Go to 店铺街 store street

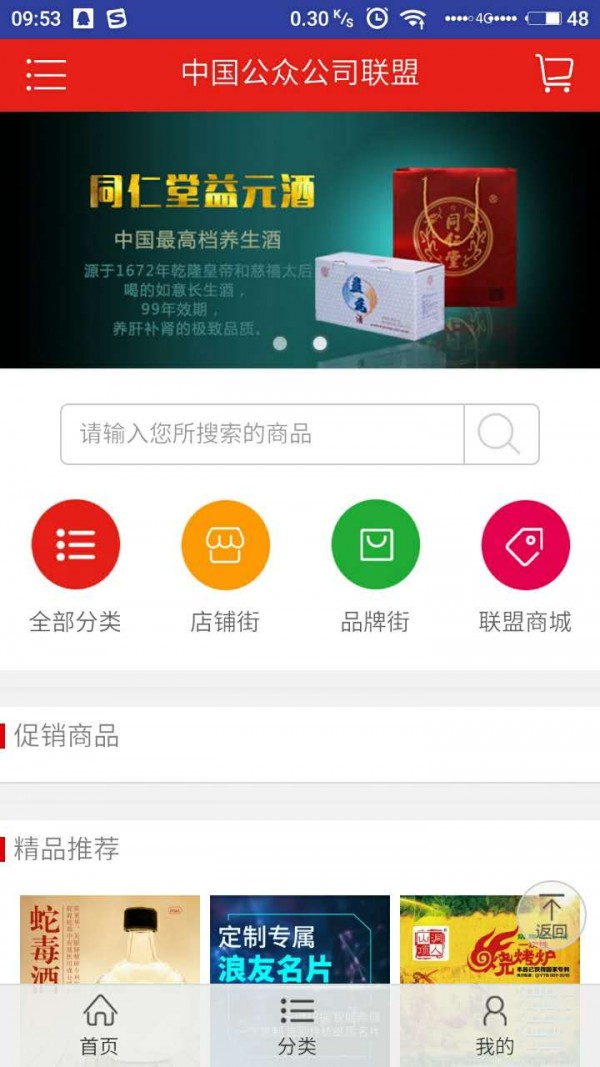click(x=225, y=545)
